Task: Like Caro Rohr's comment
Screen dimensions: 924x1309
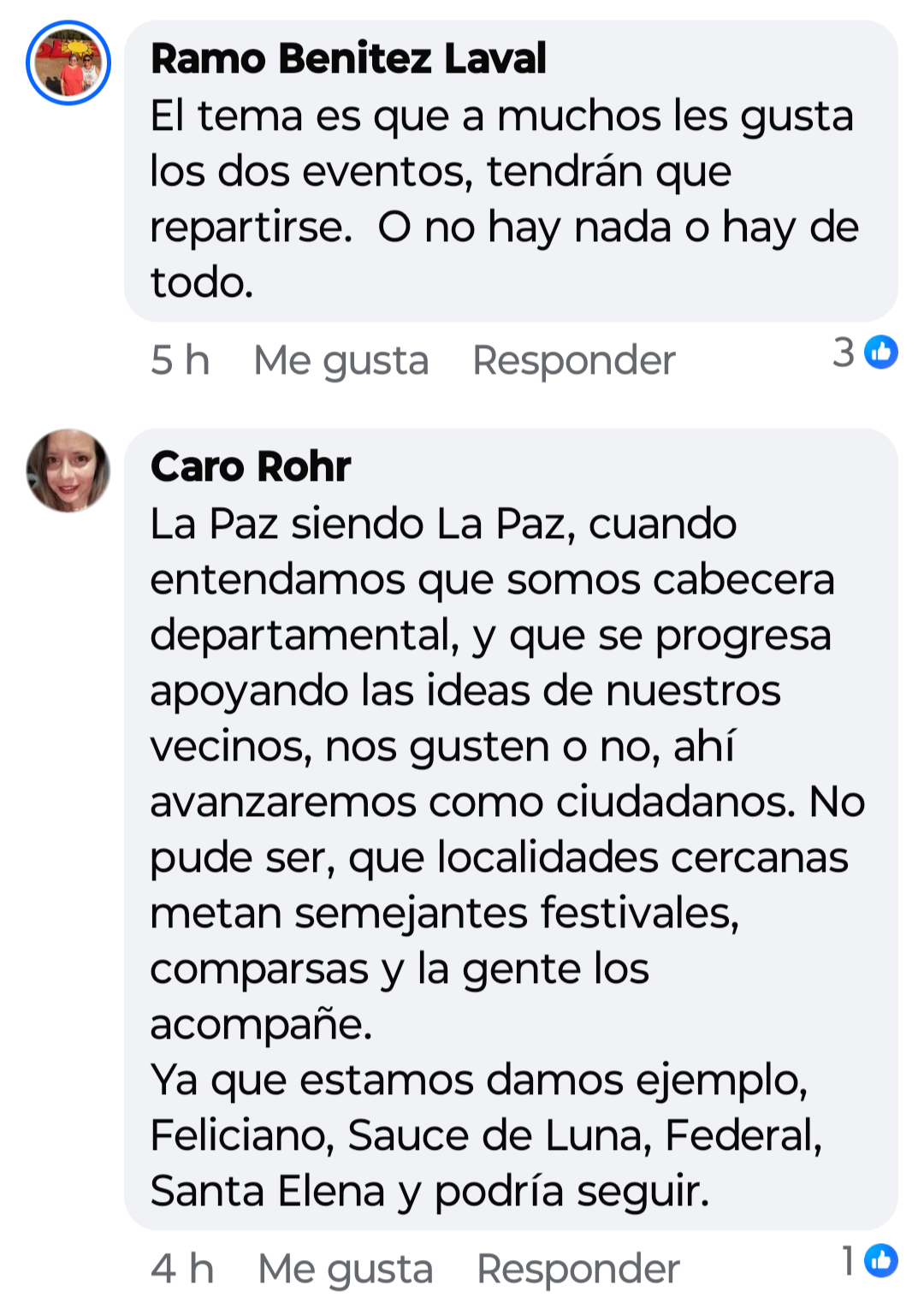Action: (345, 1269)
